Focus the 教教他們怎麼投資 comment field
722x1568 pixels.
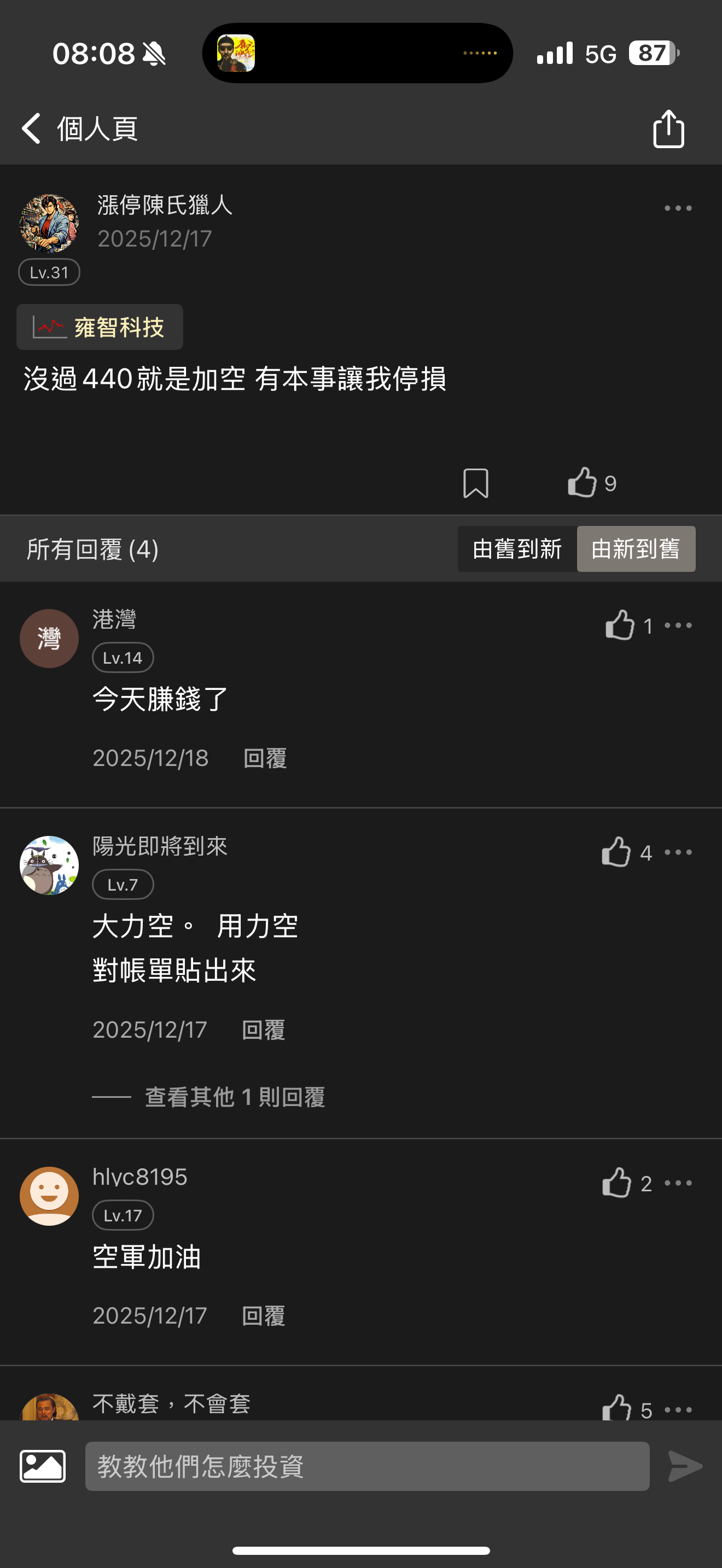(x=366, y=1466)
